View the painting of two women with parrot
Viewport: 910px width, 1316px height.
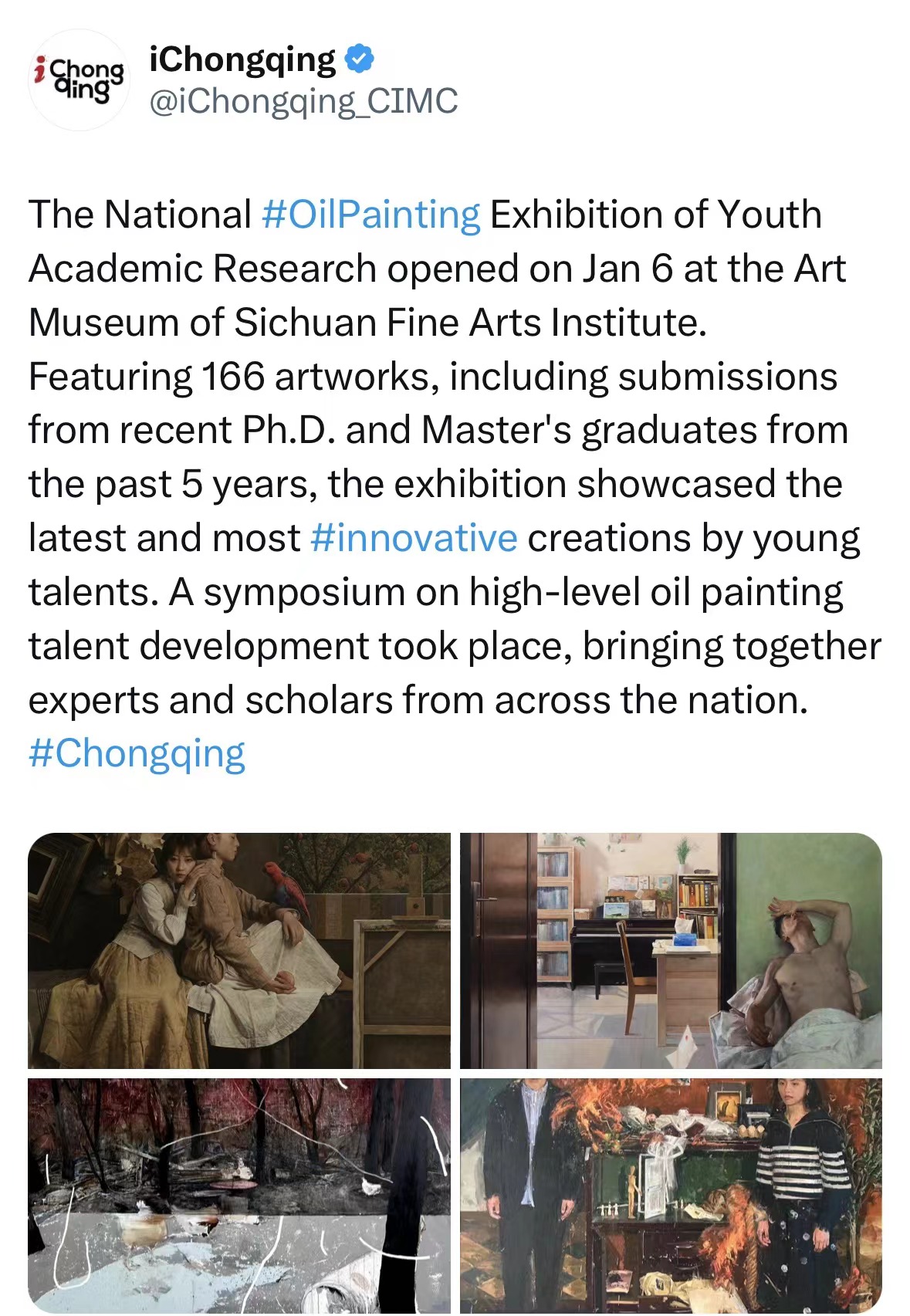(x=239, y=950)
